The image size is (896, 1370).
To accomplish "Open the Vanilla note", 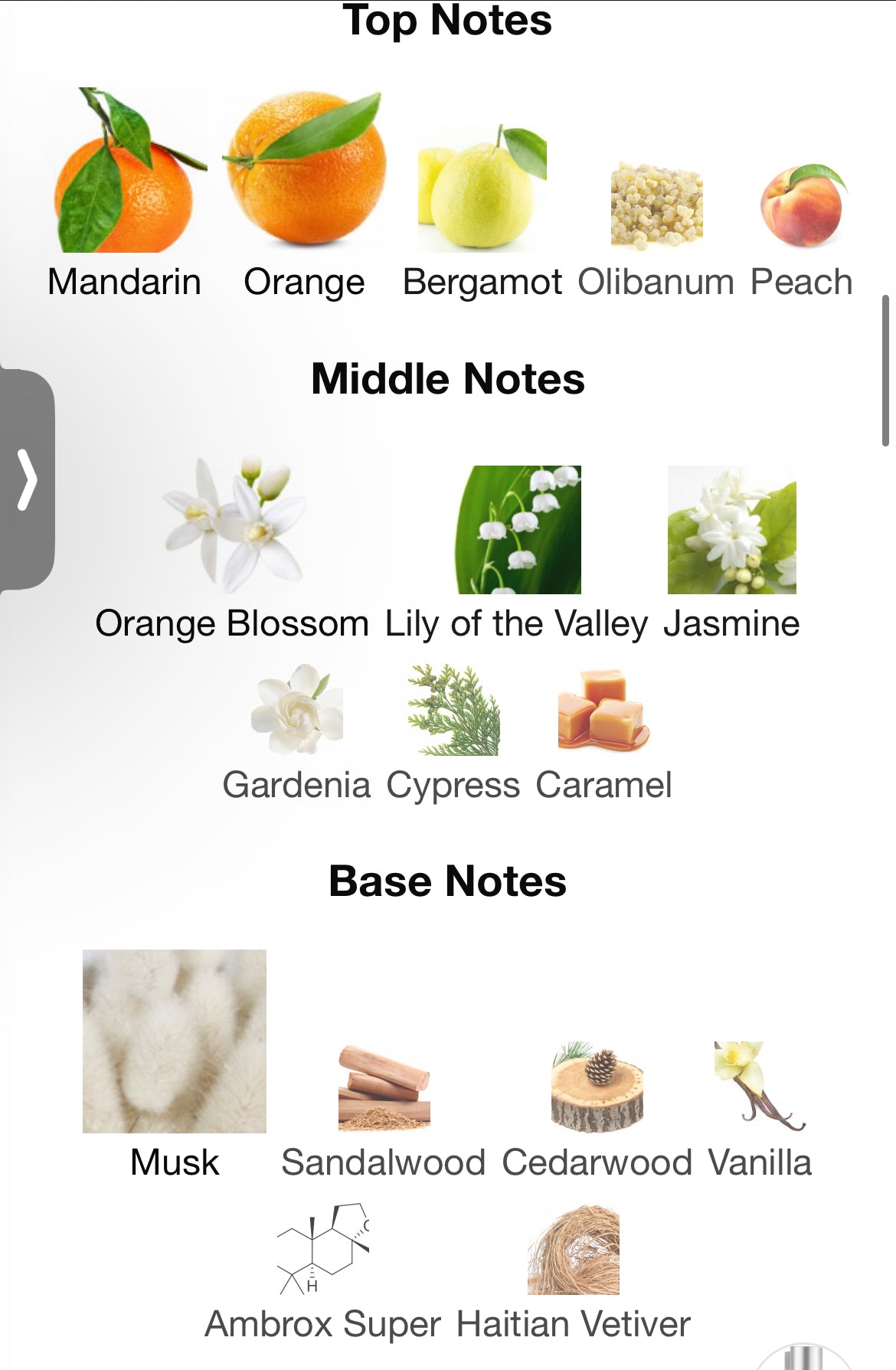I will [x=760, y=1087].
